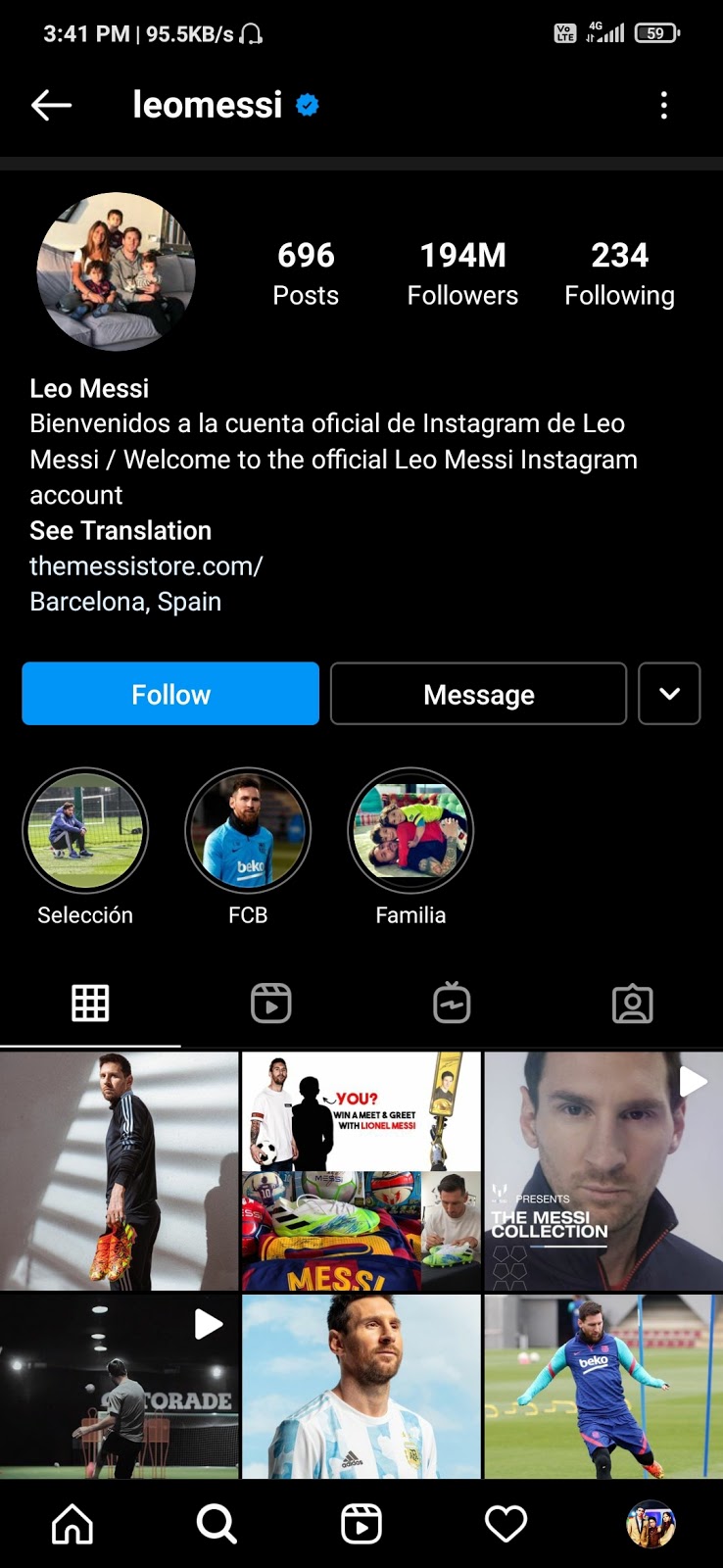Open the themessistore.com link
The image size is (723, 1568).
tap(146, 565)
